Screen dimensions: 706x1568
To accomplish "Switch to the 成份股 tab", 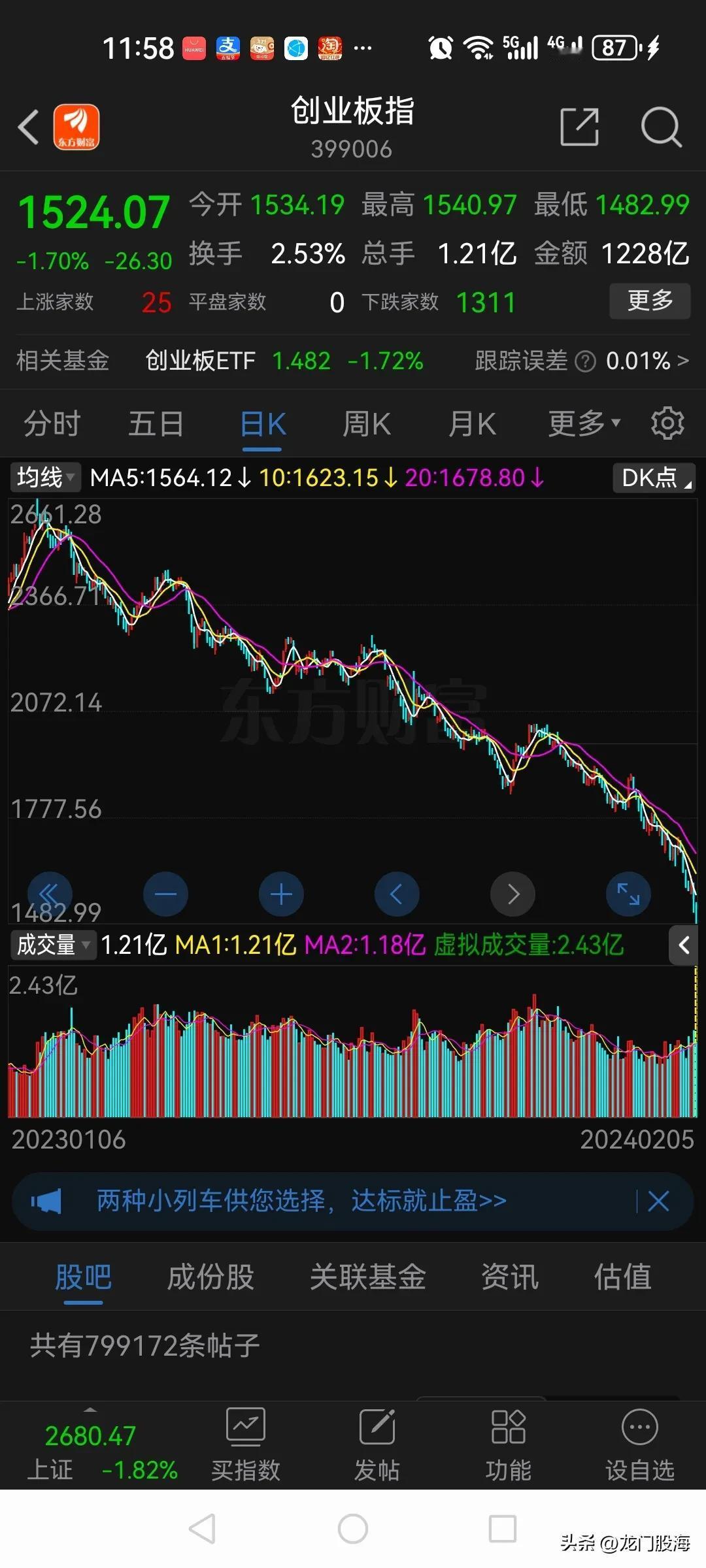I will point(210,1277).
